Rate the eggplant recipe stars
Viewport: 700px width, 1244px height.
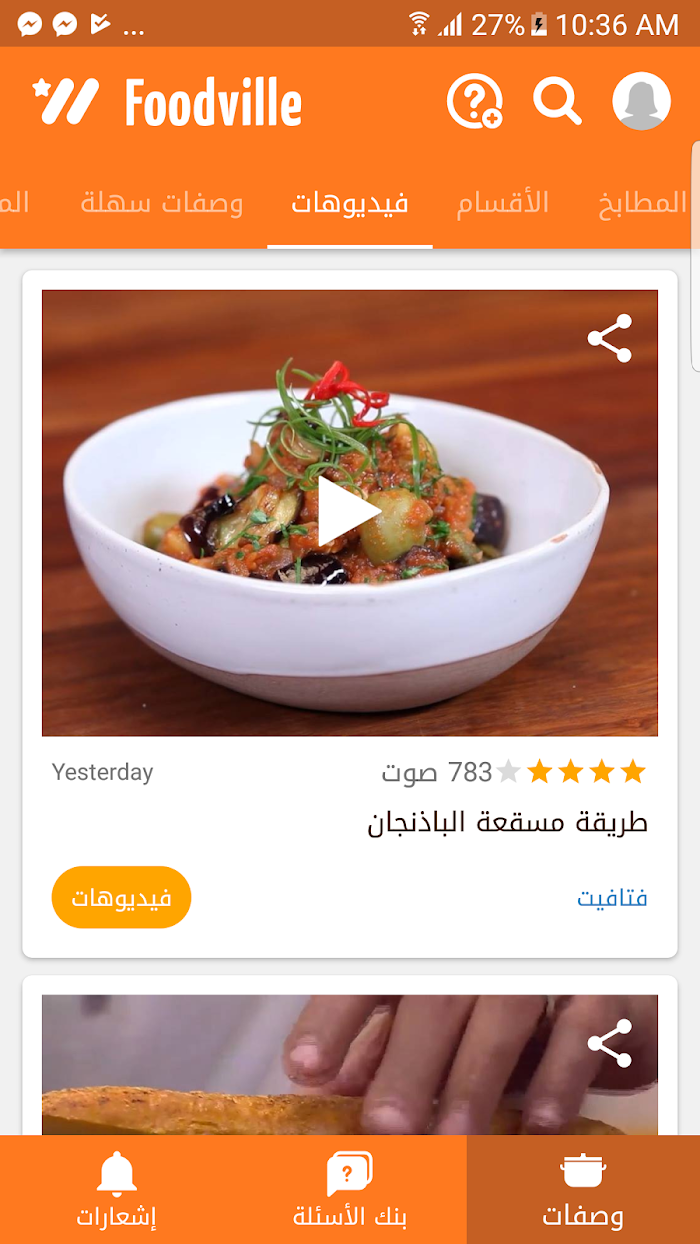coord(571,772)
